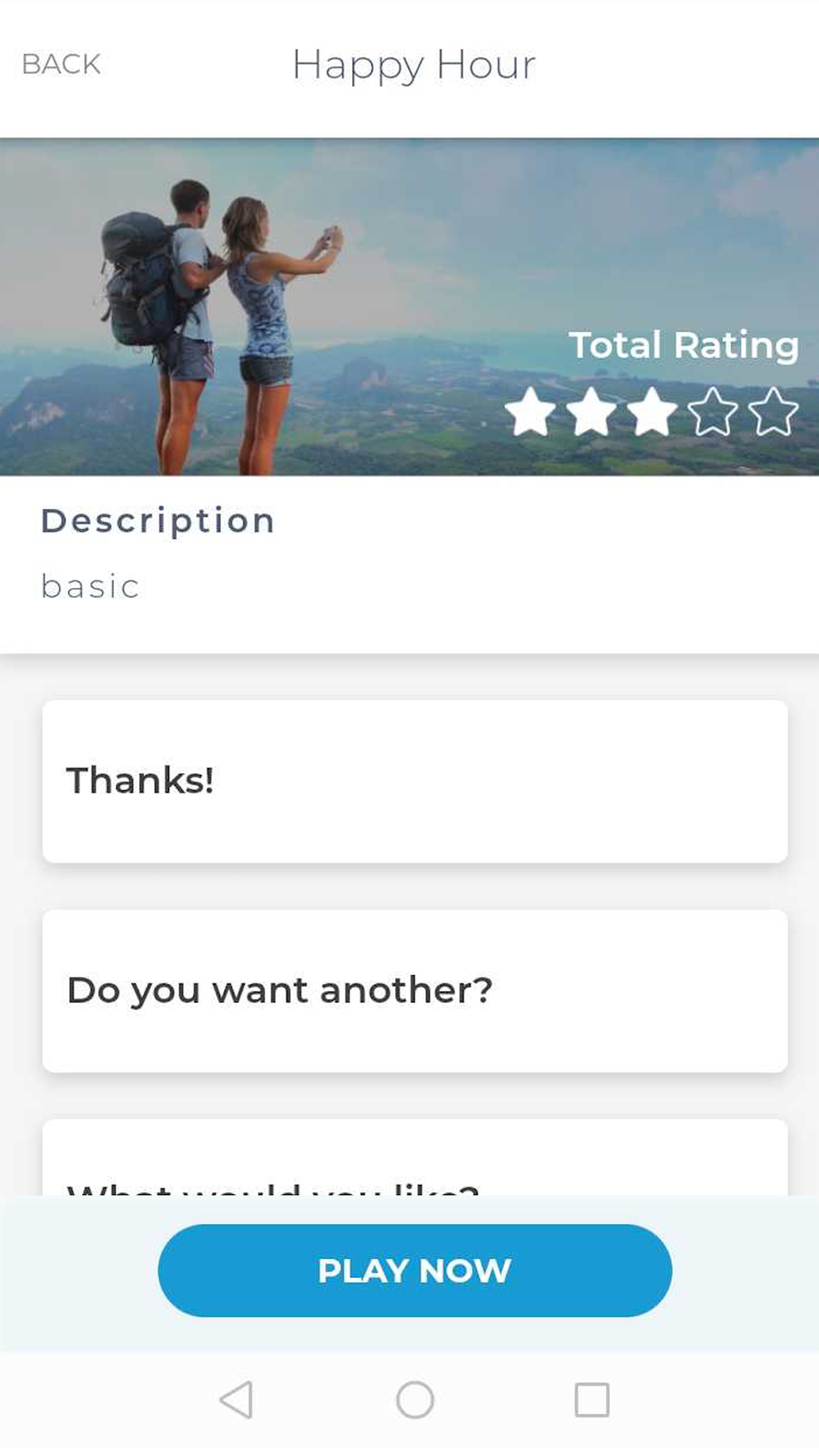819x1456 pixels.
Task: Go to the system home screen
Action: click(x=415, y=1399)
